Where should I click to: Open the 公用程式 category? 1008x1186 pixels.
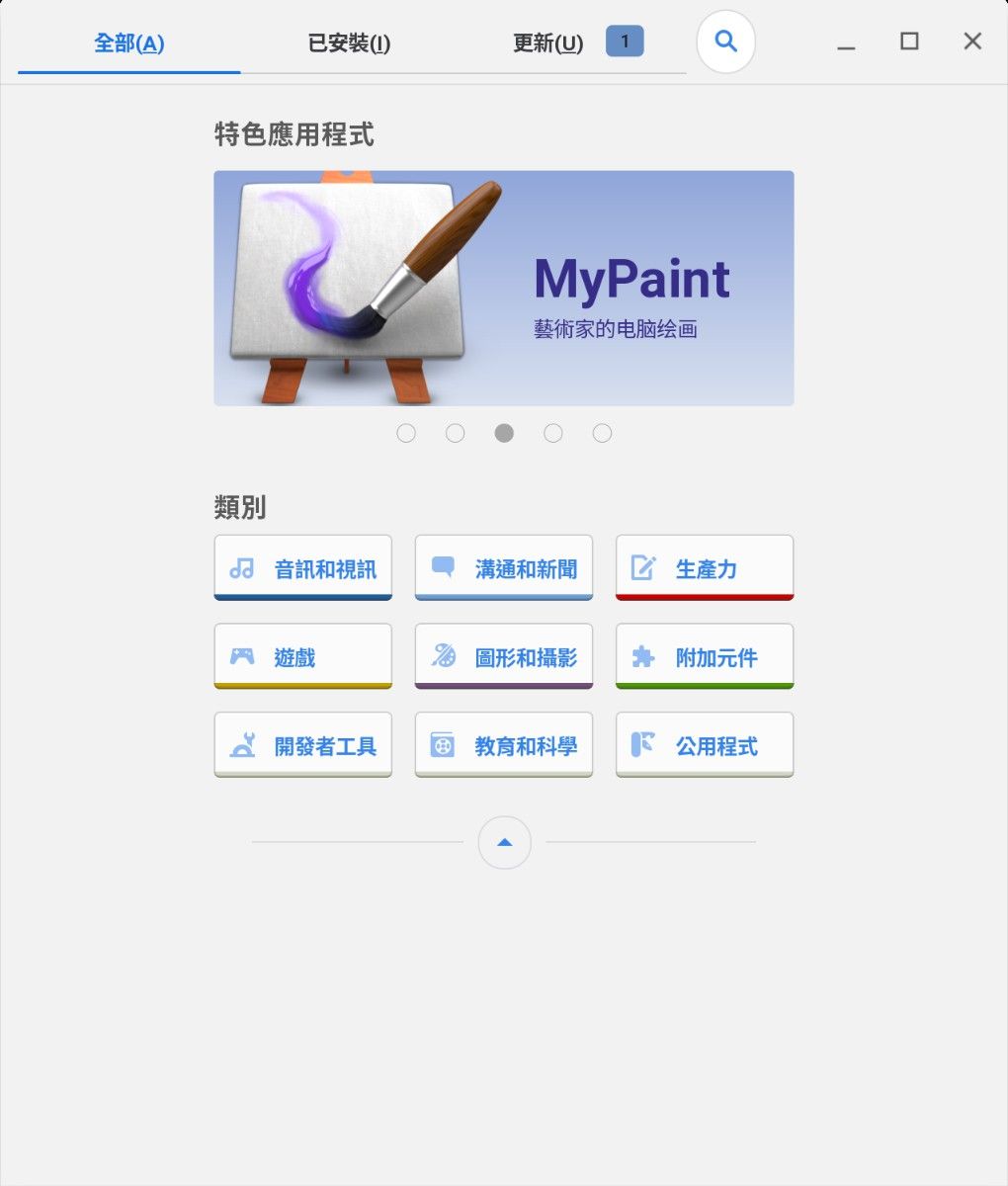704,745
